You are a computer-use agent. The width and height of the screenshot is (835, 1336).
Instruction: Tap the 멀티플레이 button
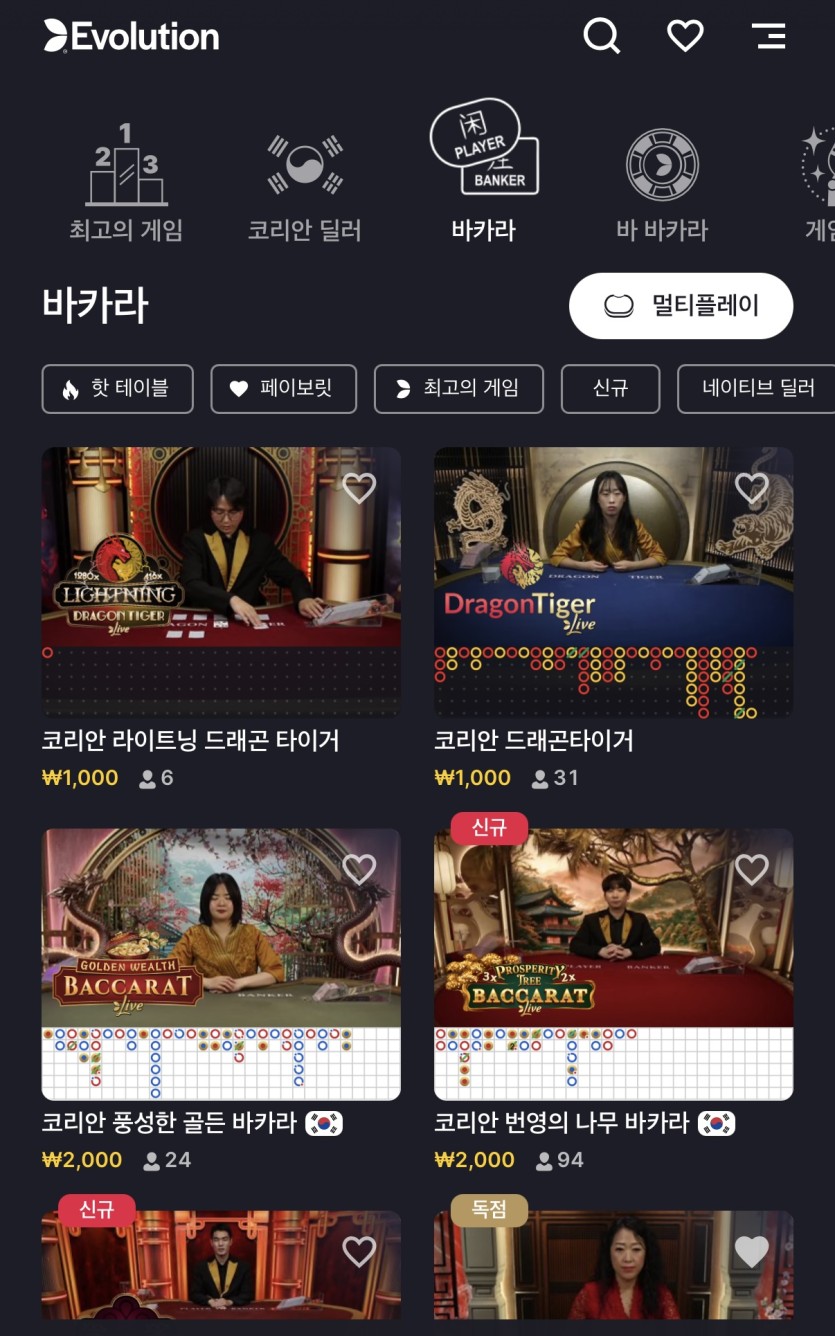pos(681,306)
